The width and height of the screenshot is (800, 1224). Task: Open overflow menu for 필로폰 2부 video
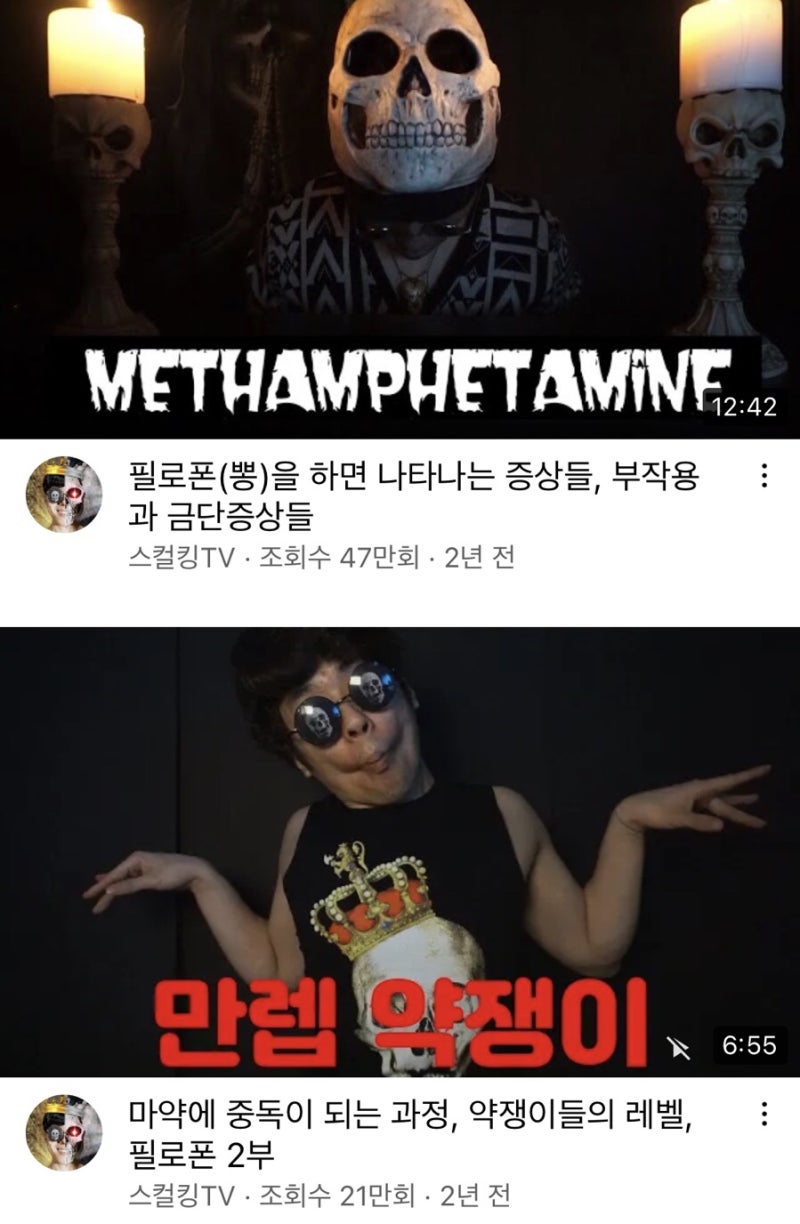765,1114
